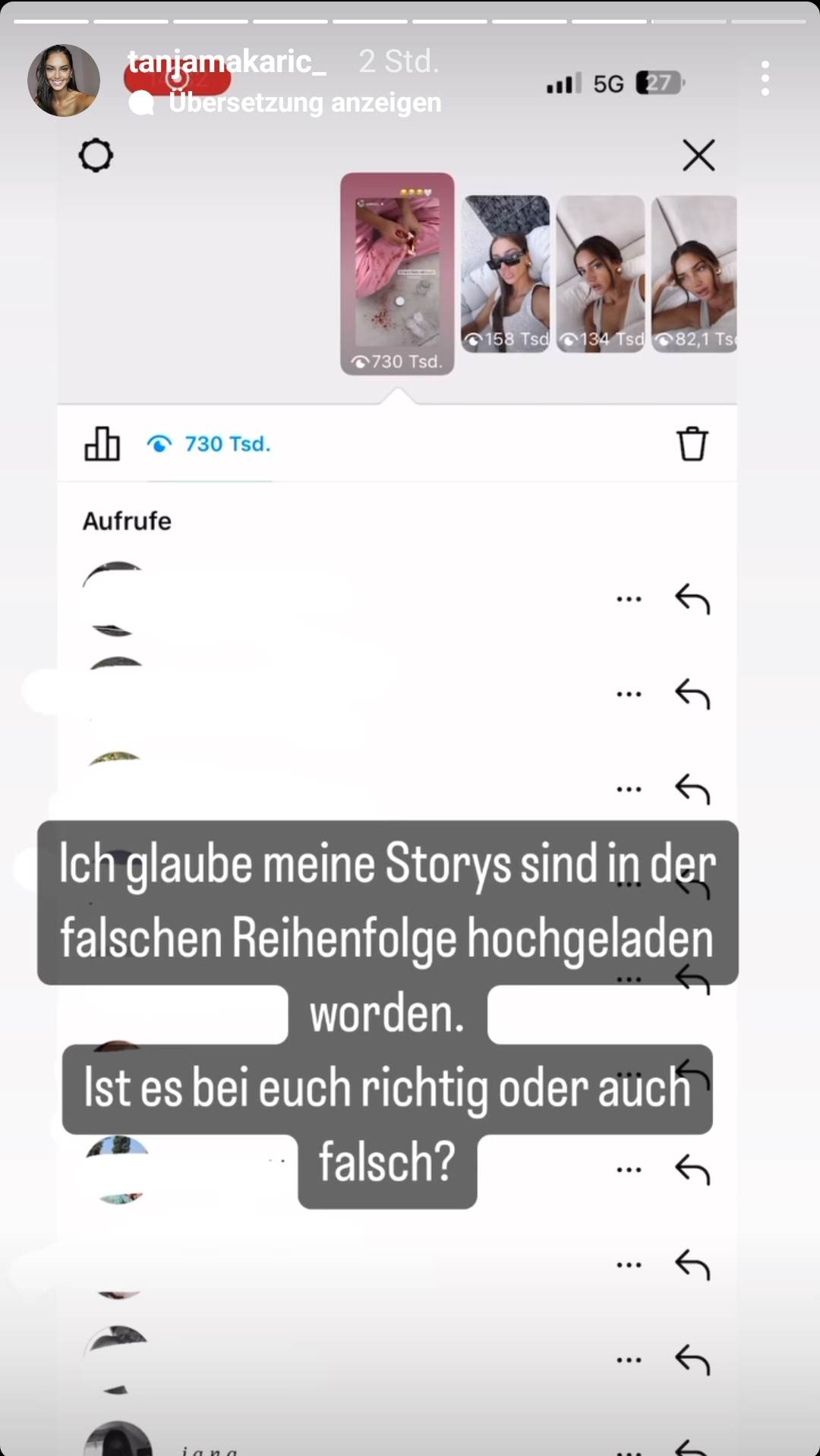Open tanjamakaric_ profile picture

64,80
